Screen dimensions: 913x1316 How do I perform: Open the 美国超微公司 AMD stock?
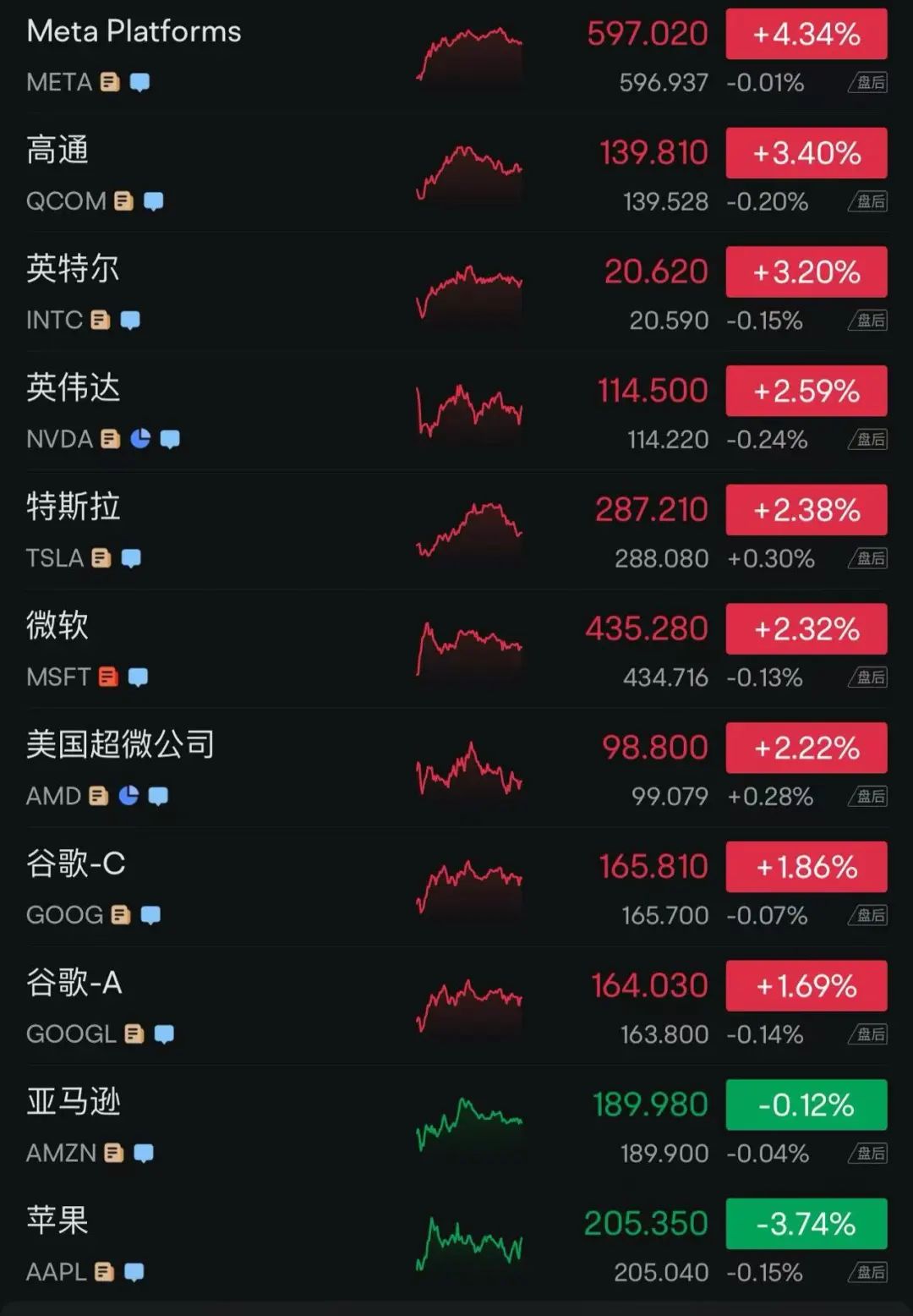pyautogui.click(x=120, y=745)
